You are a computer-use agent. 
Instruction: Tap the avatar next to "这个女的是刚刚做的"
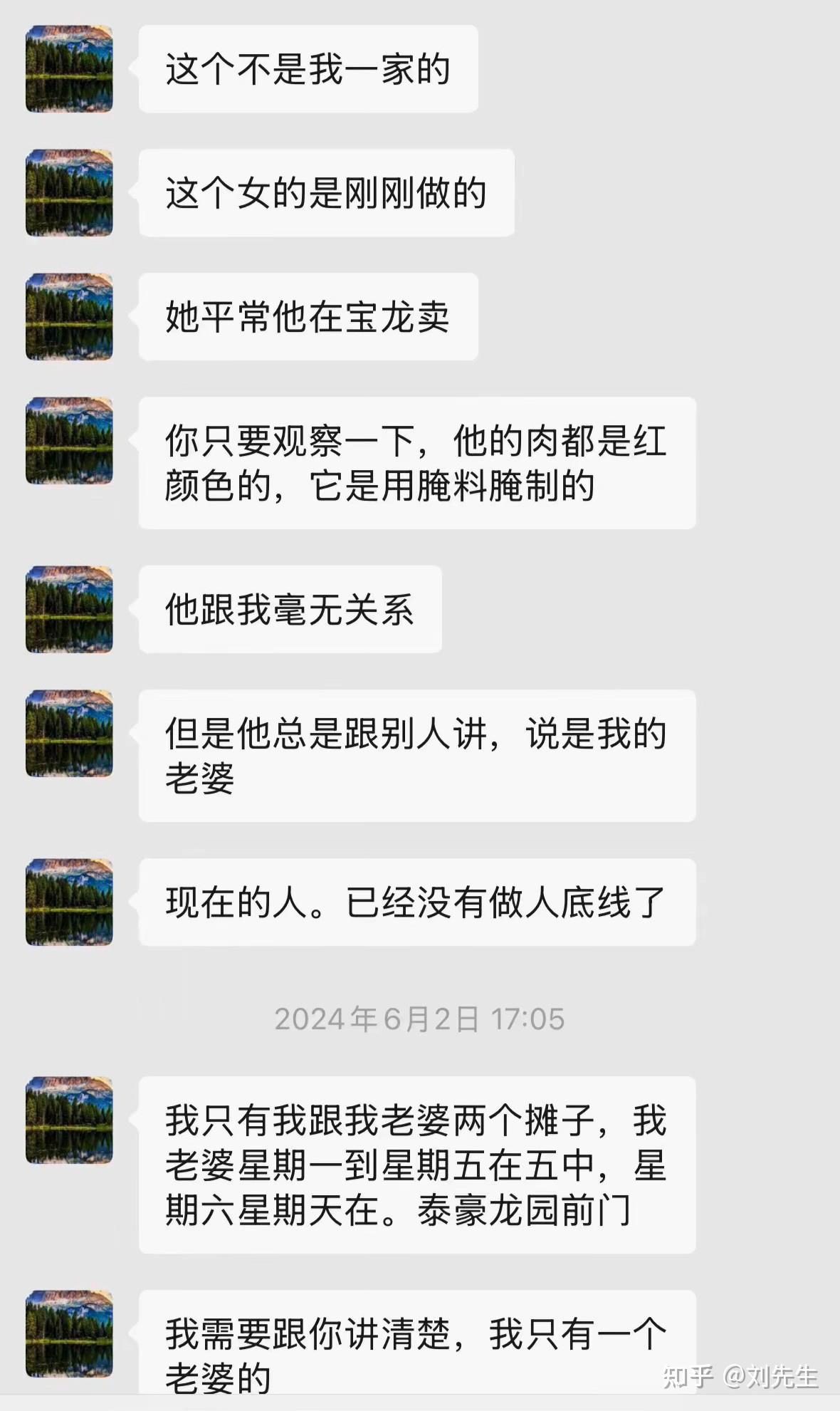tap(69, 192)
